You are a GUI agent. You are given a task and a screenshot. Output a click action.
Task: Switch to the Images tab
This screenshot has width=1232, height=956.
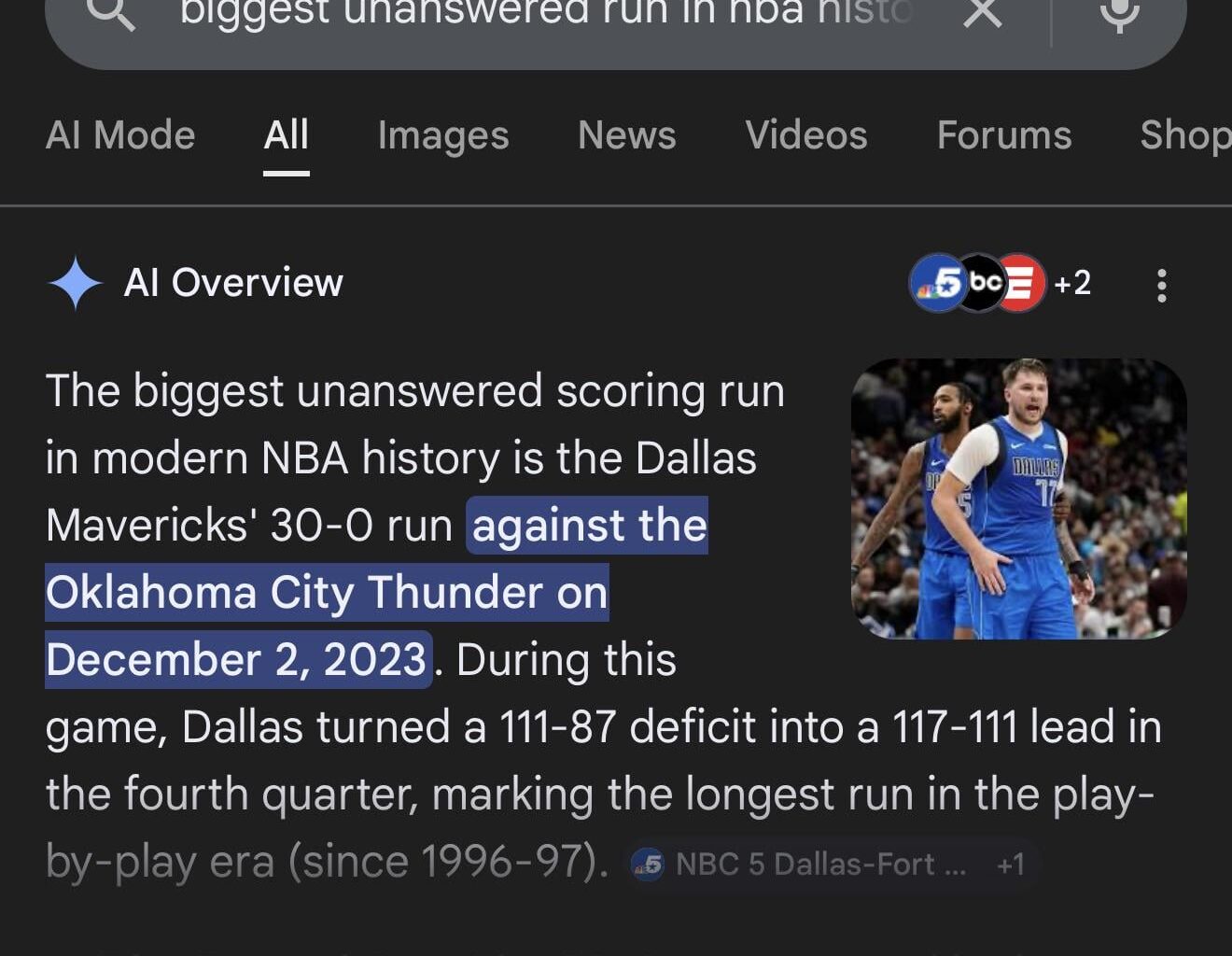click(x=443, y=135)
